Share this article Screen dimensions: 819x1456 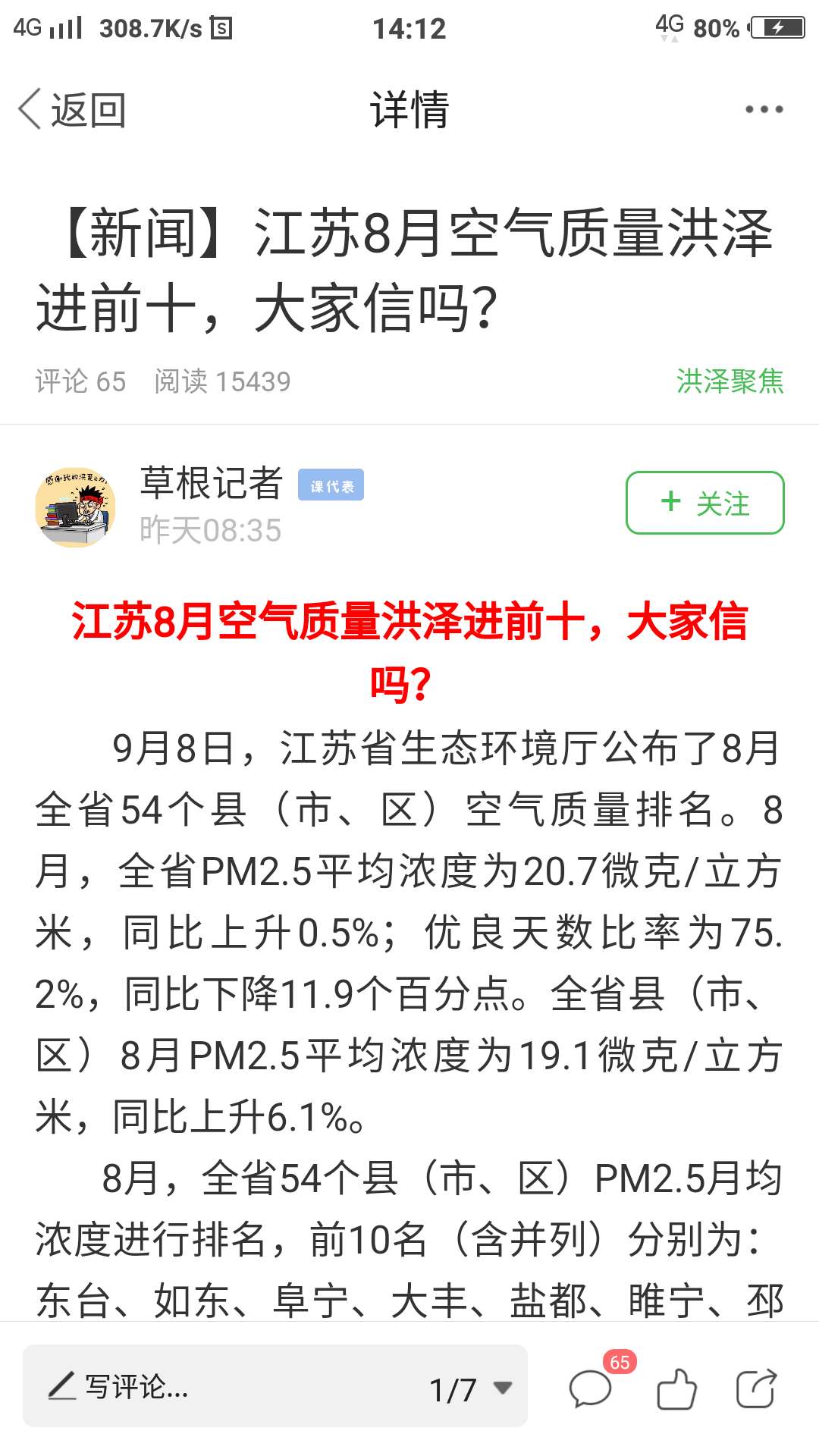[x=757, y=1389]
